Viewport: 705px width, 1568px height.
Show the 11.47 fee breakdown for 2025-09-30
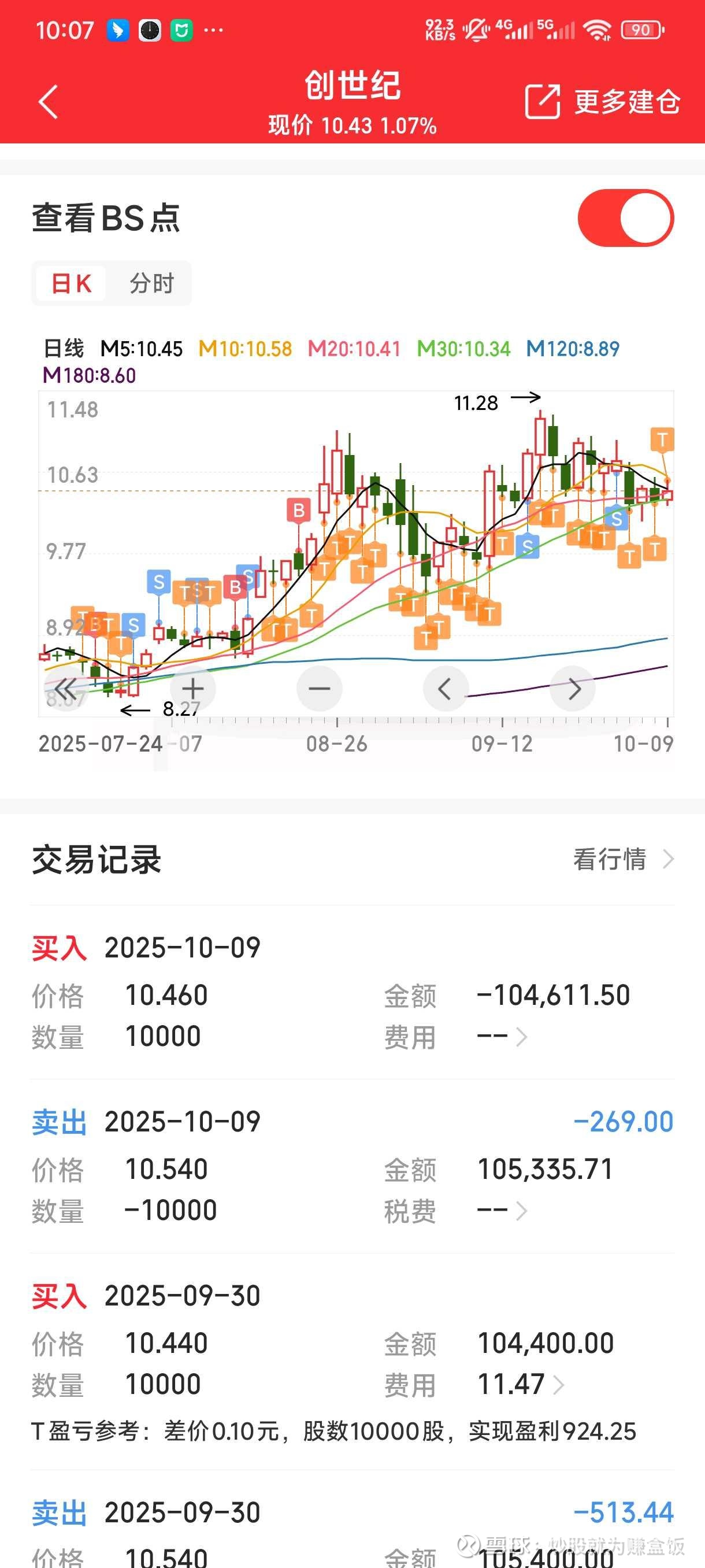(x=521, y=1385)
